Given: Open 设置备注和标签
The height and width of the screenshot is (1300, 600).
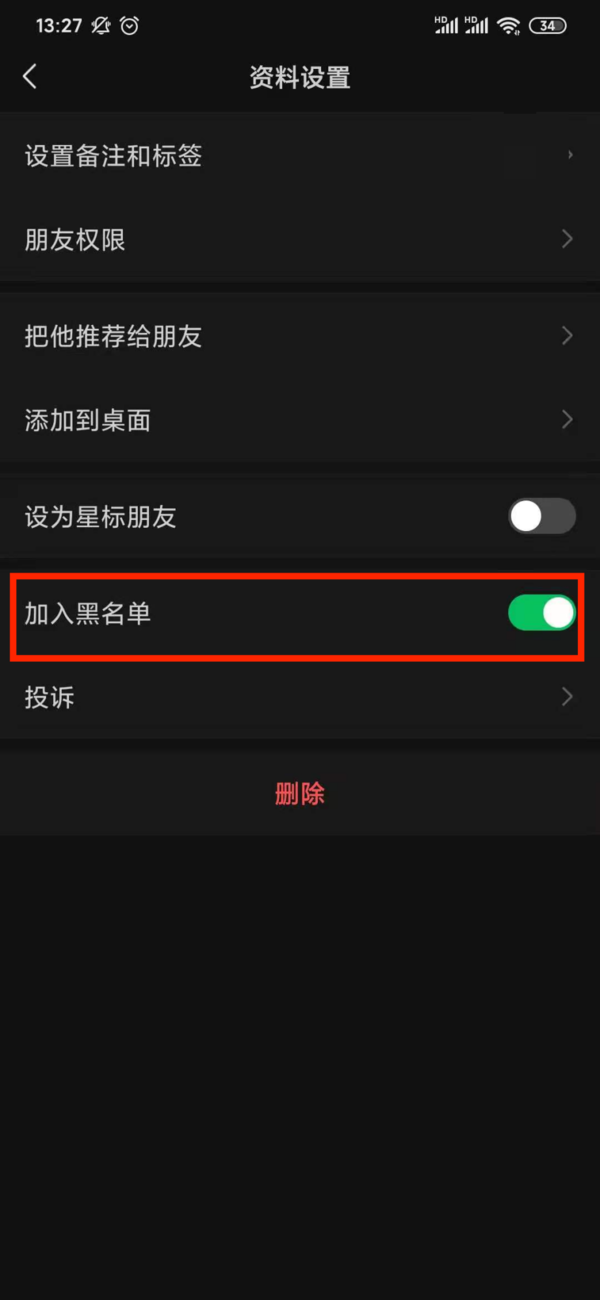Looking at the screenshot, I should (300, 156).
